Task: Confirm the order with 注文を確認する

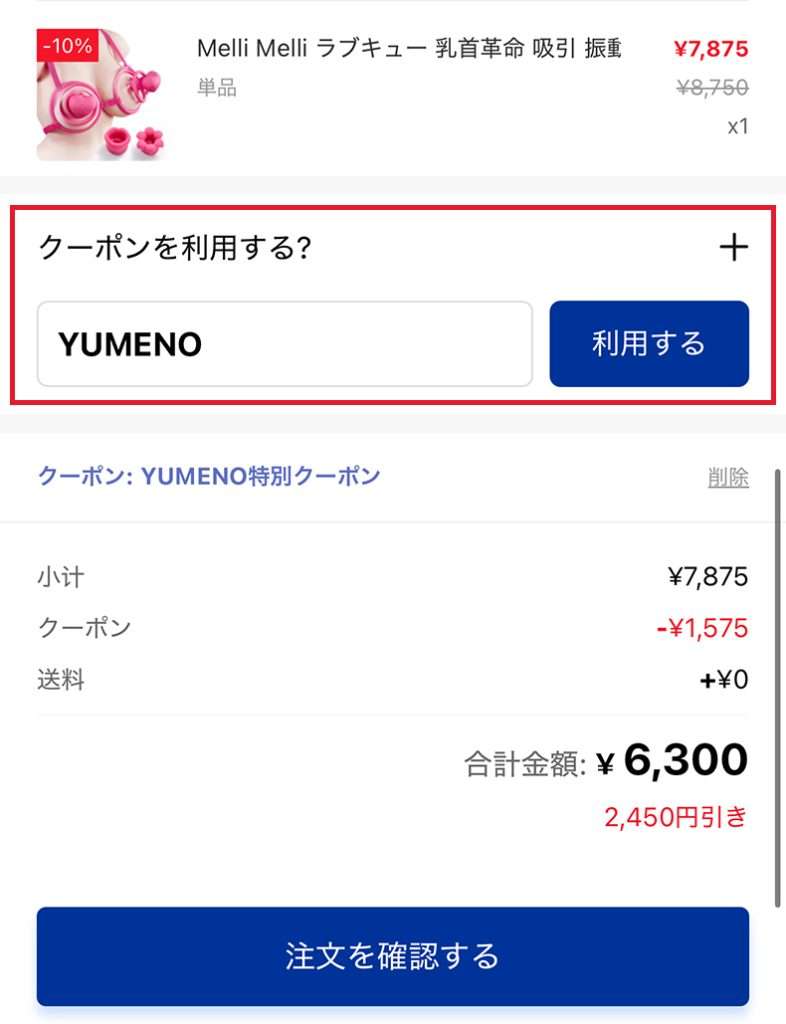Action: [392, 956]
